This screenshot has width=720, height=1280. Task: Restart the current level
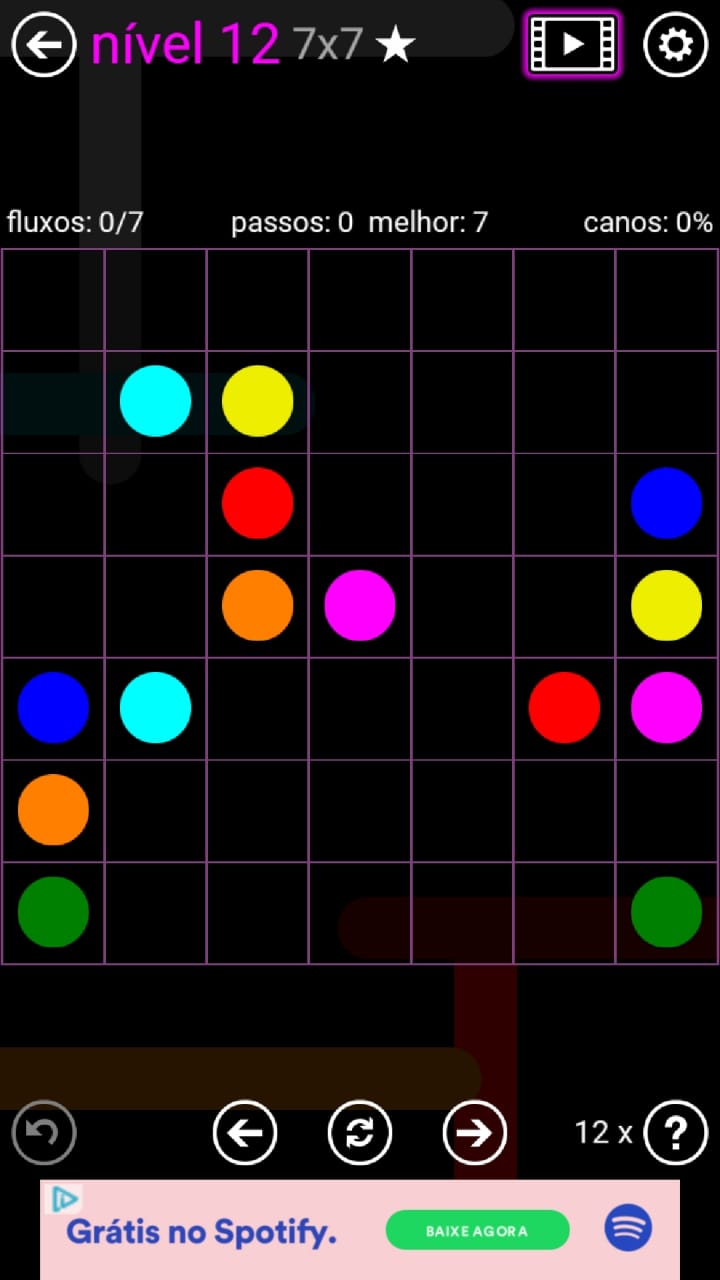(x=360, y=1132)
